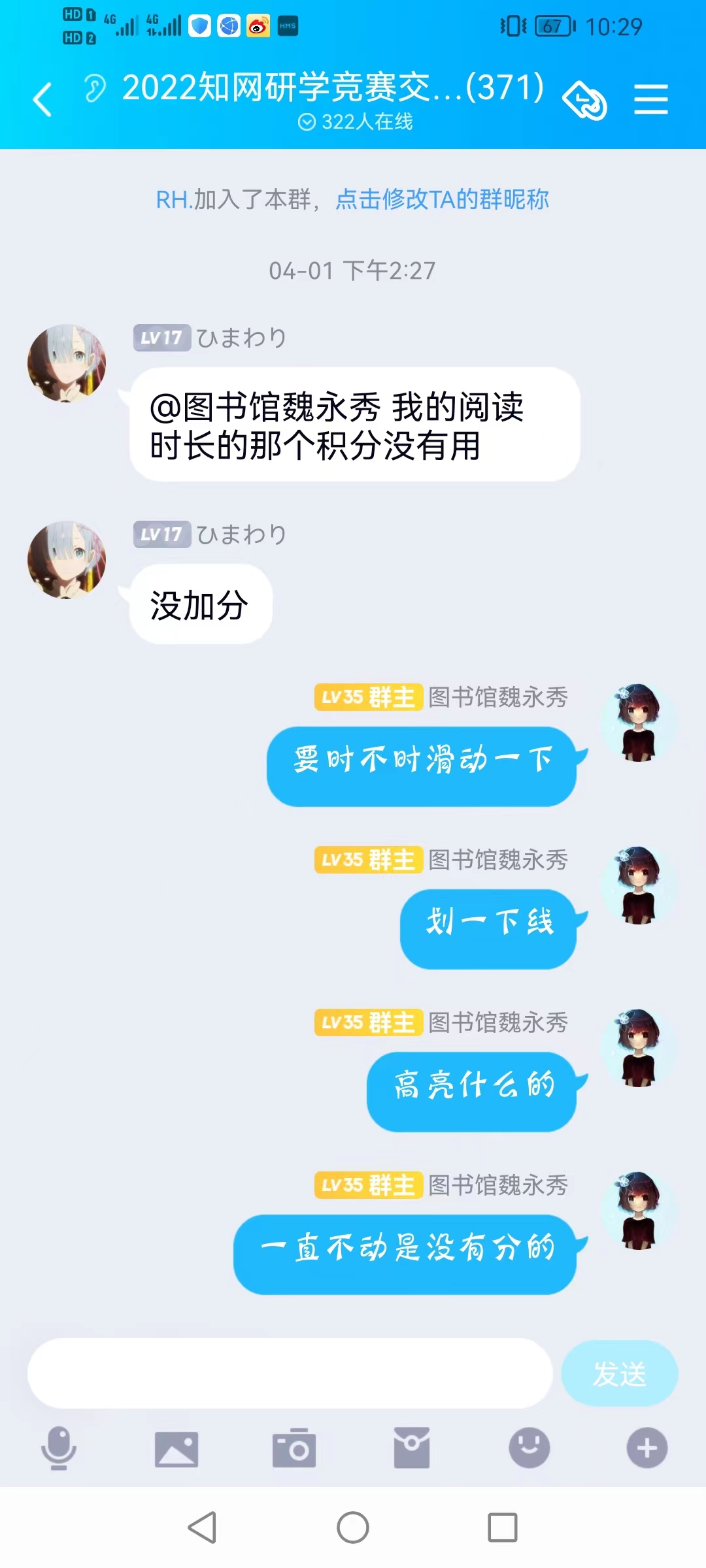Tap the link 点击修改TA的群昵称

pos(442,199)
